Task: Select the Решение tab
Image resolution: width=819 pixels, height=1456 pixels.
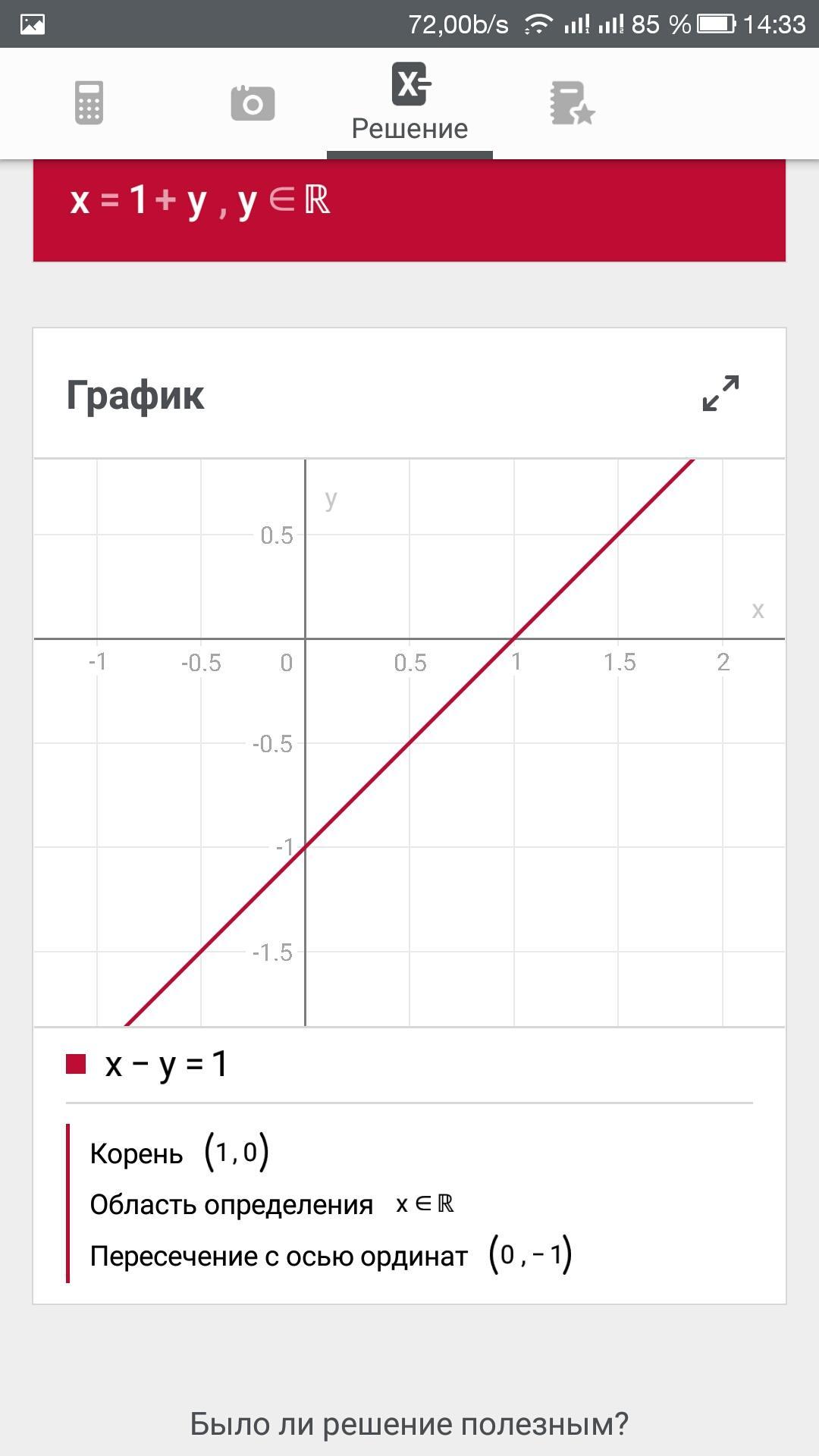Action: [409, 103]
